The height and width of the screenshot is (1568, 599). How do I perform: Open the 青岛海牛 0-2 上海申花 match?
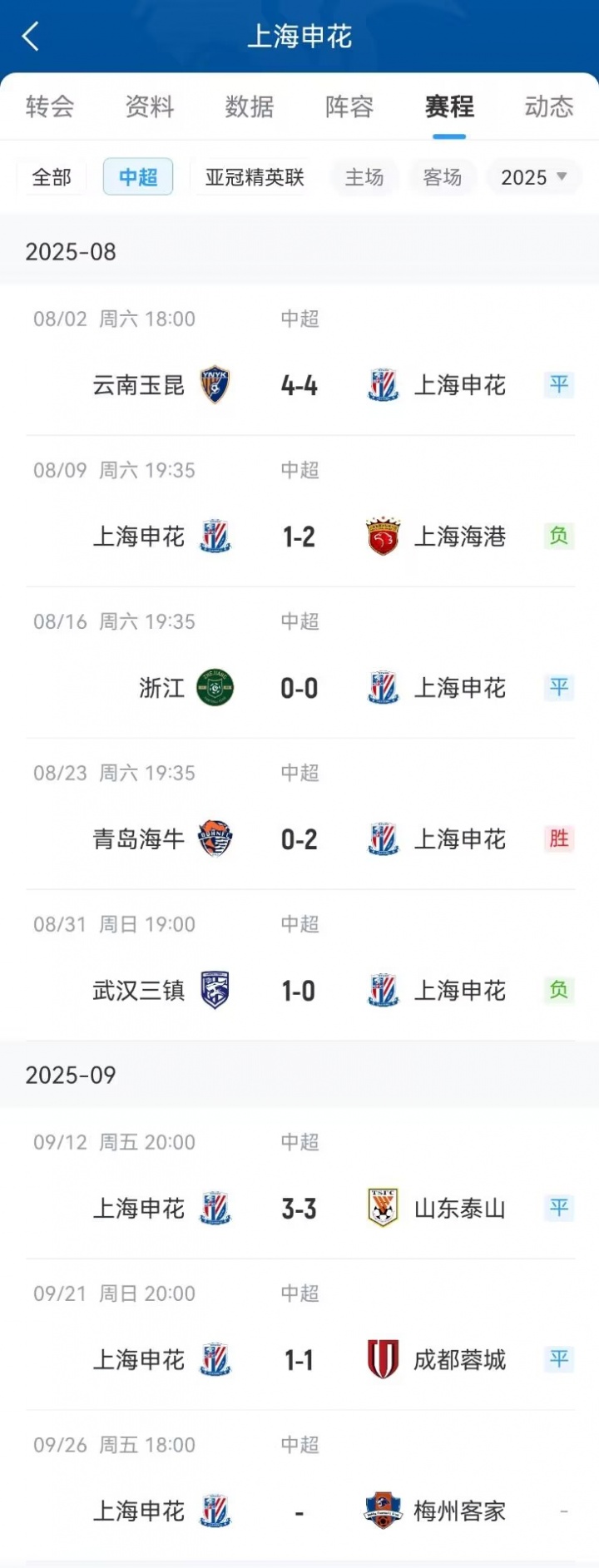tap(299, 839)
